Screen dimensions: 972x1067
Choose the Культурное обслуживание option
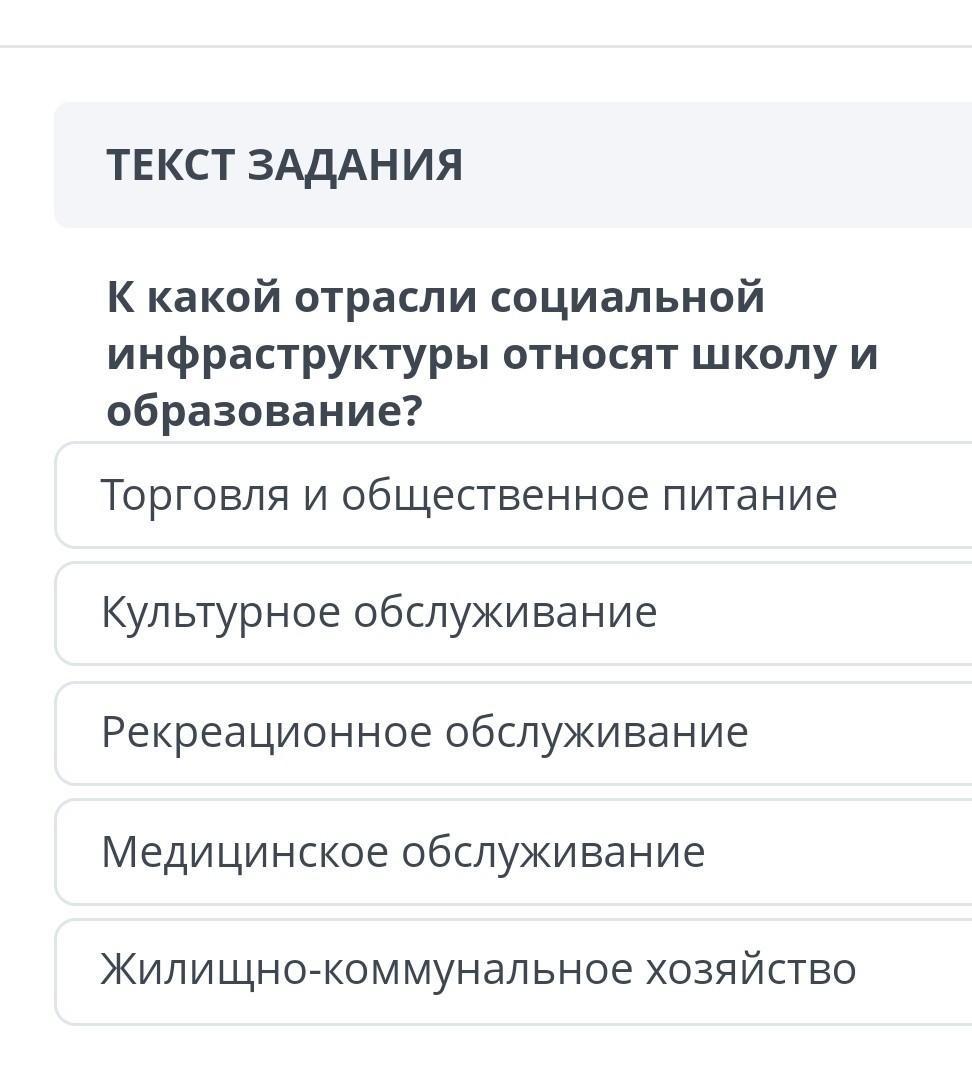pos(380,613)
